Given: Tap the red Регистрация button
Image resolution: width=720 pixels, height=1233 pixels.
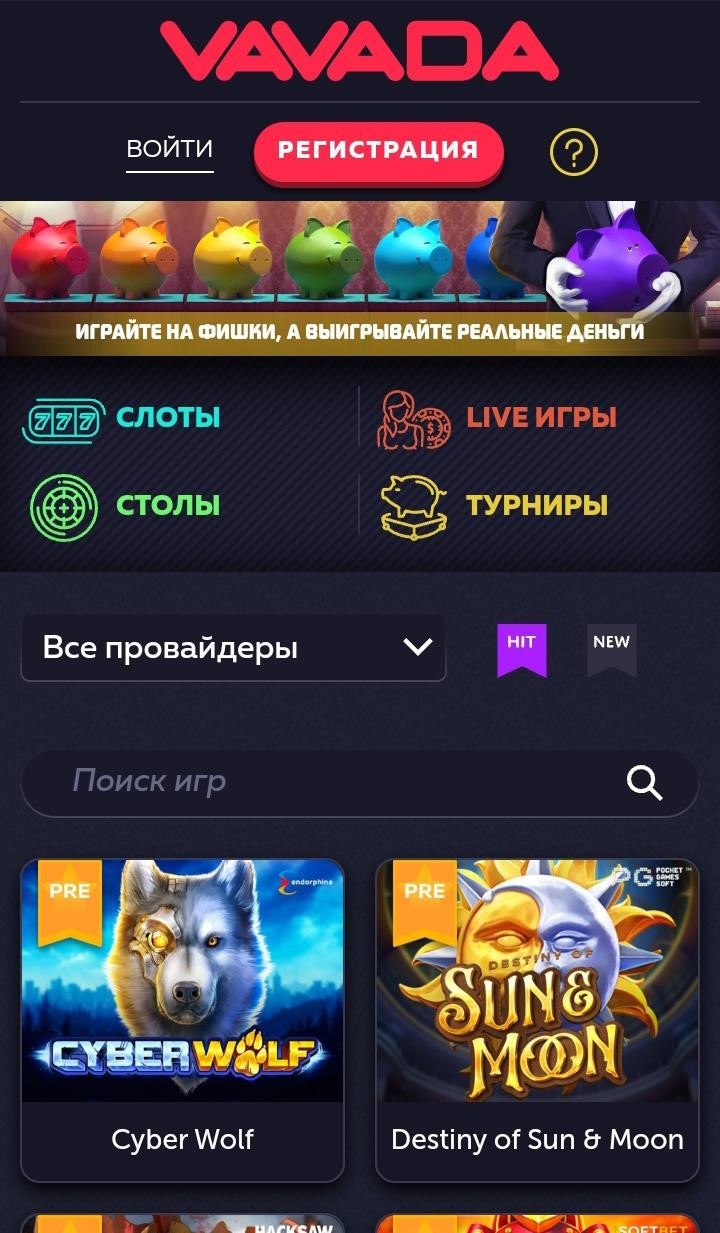Looking at the screenshot, I should point(378,151).
